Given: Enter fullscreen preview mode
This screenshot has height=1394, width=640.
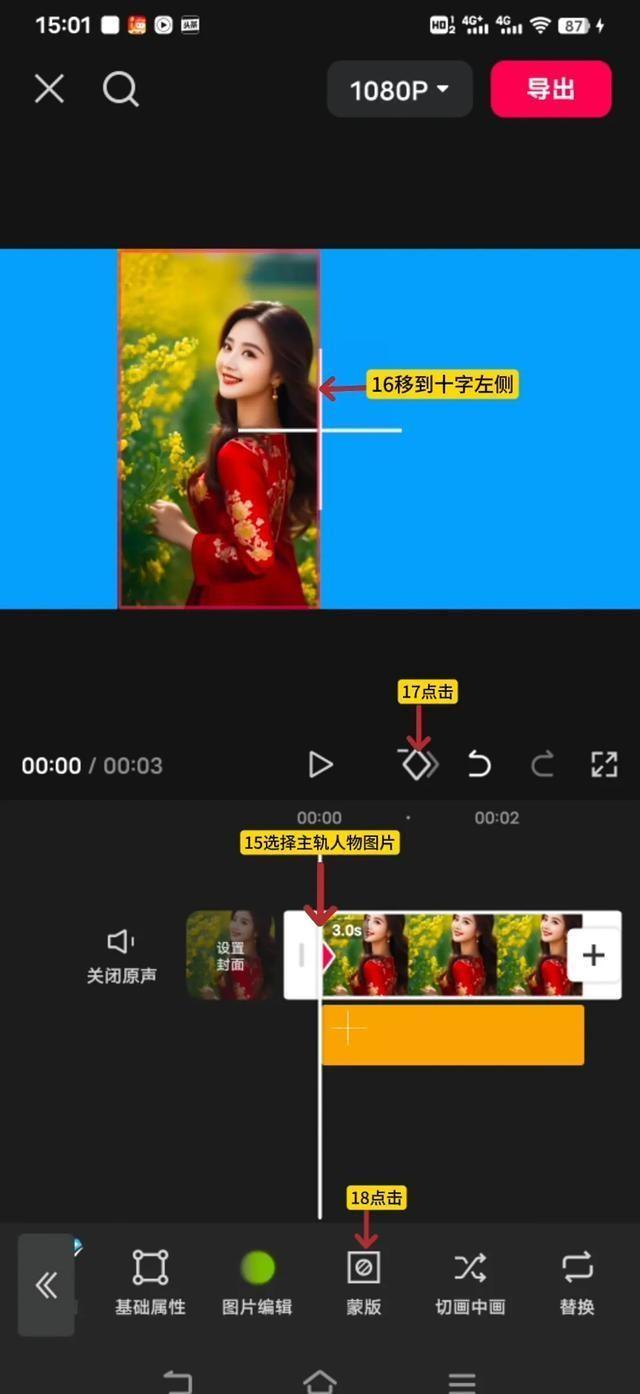Looking at the screenshot, I should 604,765.
